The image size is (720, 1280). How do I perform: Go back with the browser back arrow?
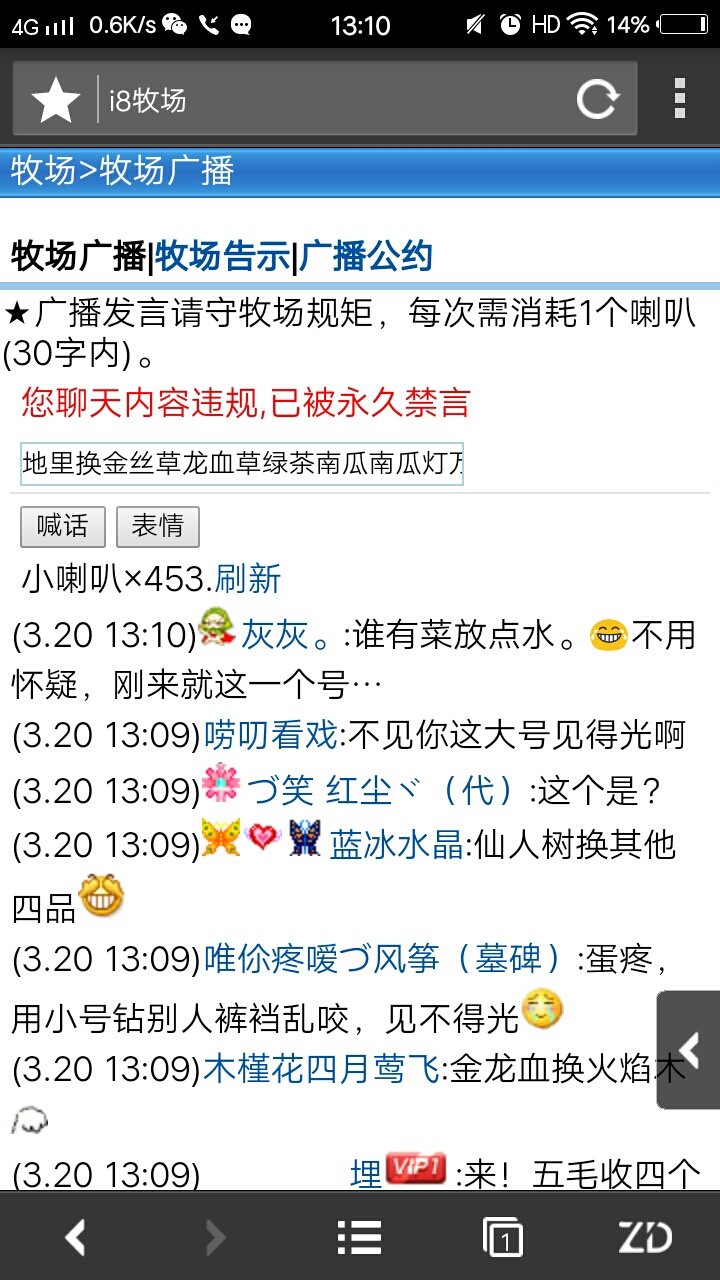coord(75,1238)
